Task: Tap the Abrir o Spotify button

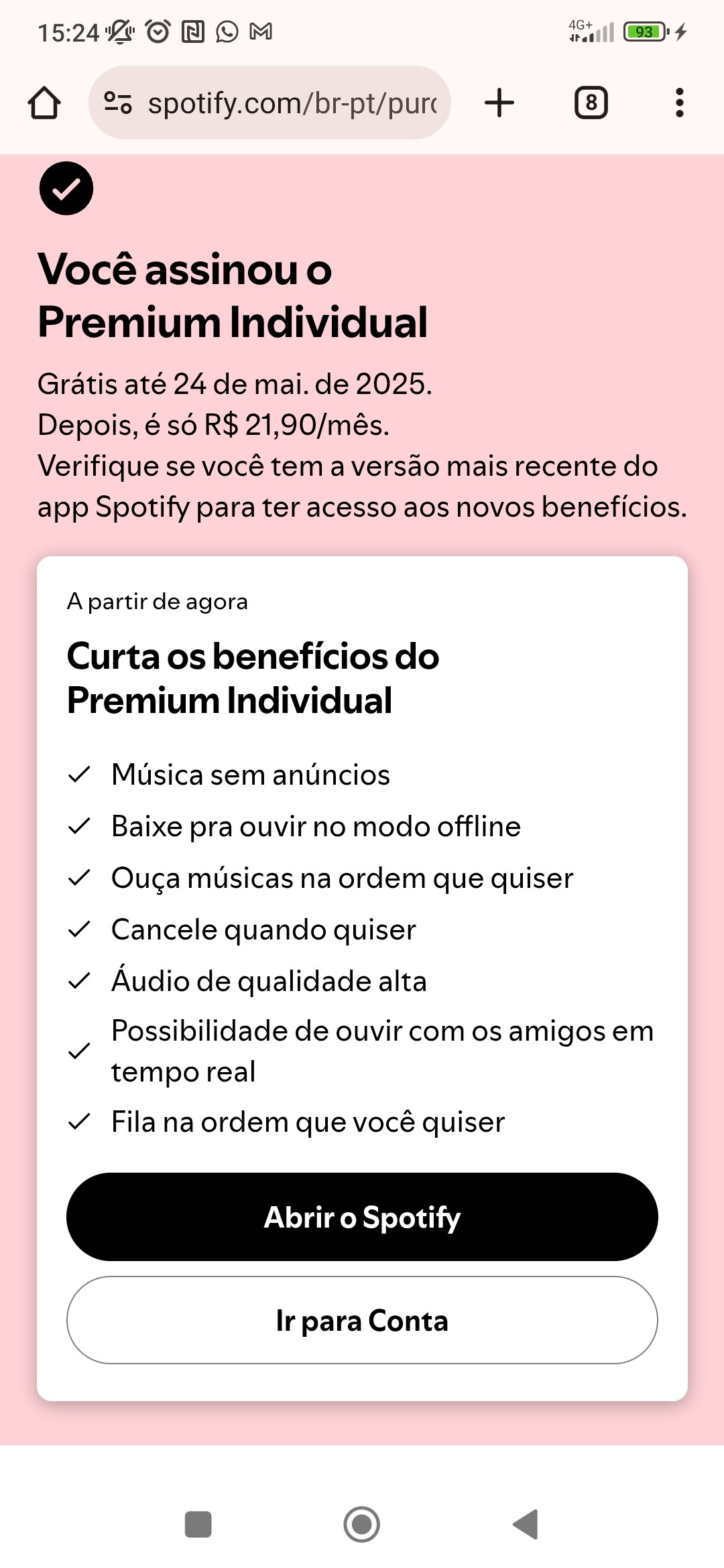Action: coord(362,1217)
